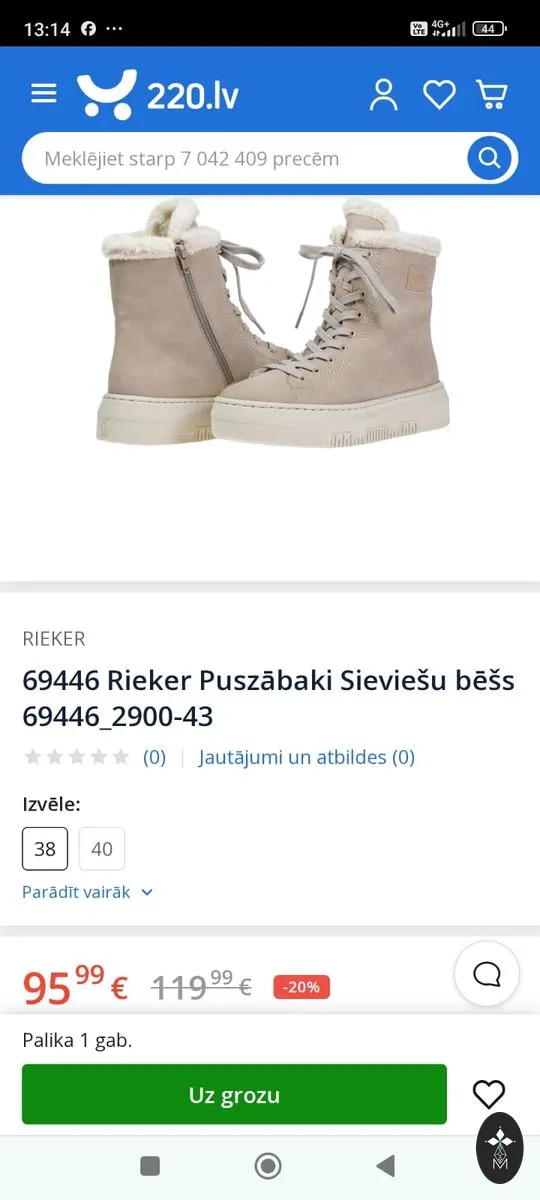Screen dimensions: 540x1200
Task: Open the (0) reviews link
Action: 154,757
